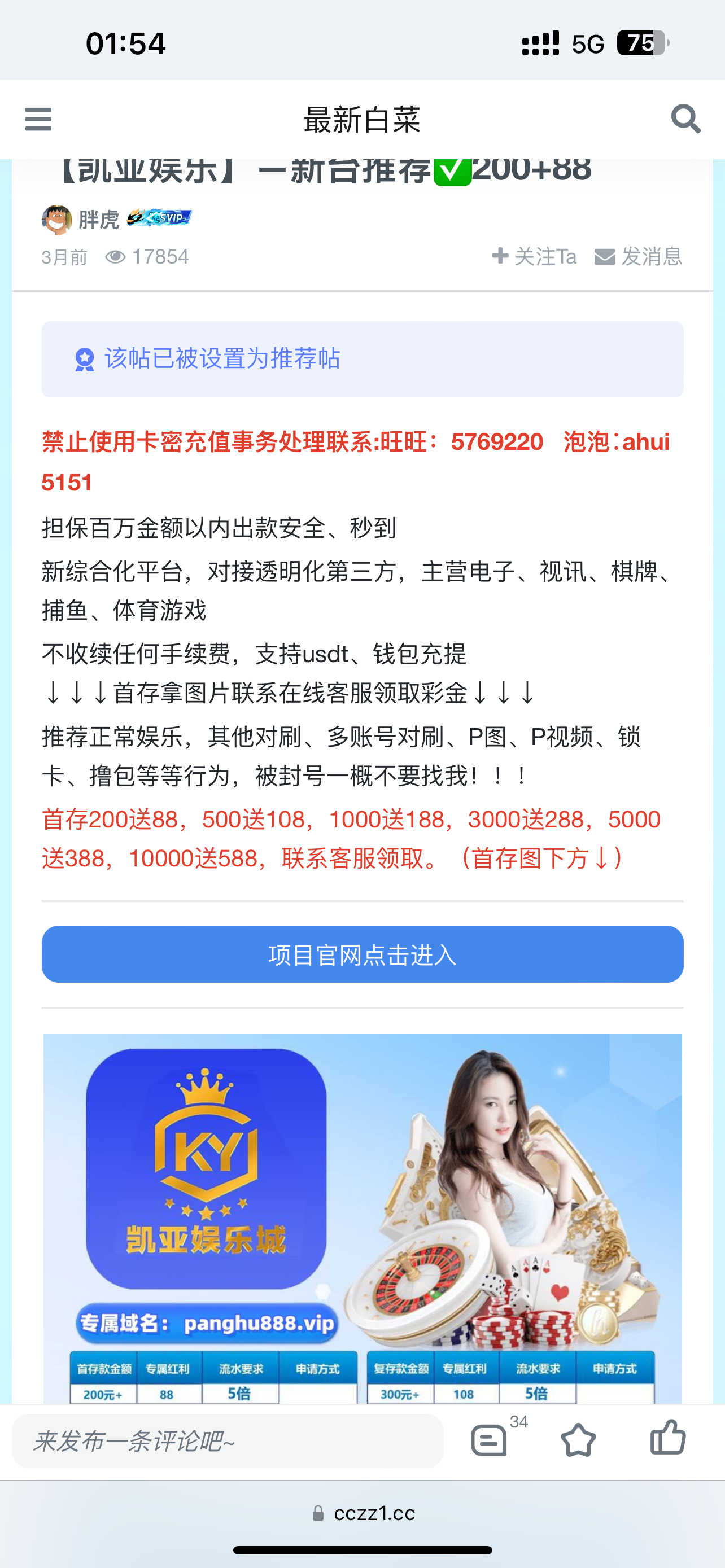This screenshot has height=1568, width=725.
Task: Open the 凯亚娱乐城 promo image
Action: (362, 1217)
